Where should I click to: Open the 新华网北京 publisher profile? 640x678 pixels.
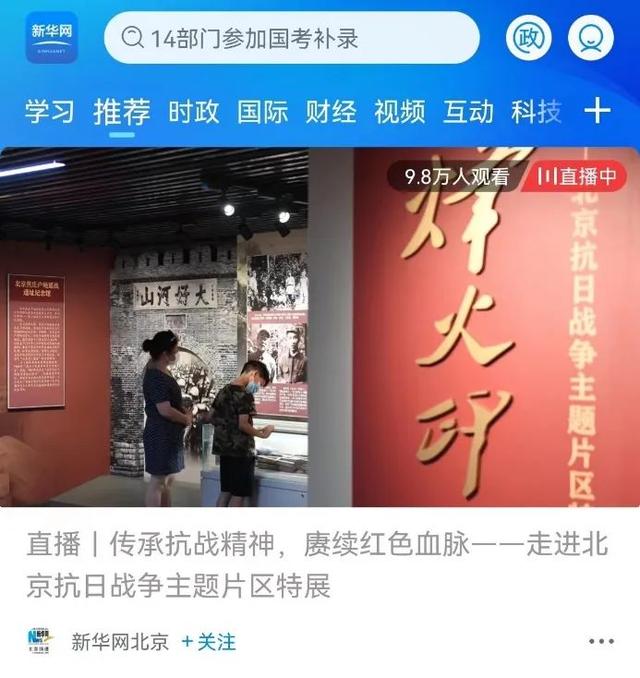pyautogui.click(x=118, y=642)
